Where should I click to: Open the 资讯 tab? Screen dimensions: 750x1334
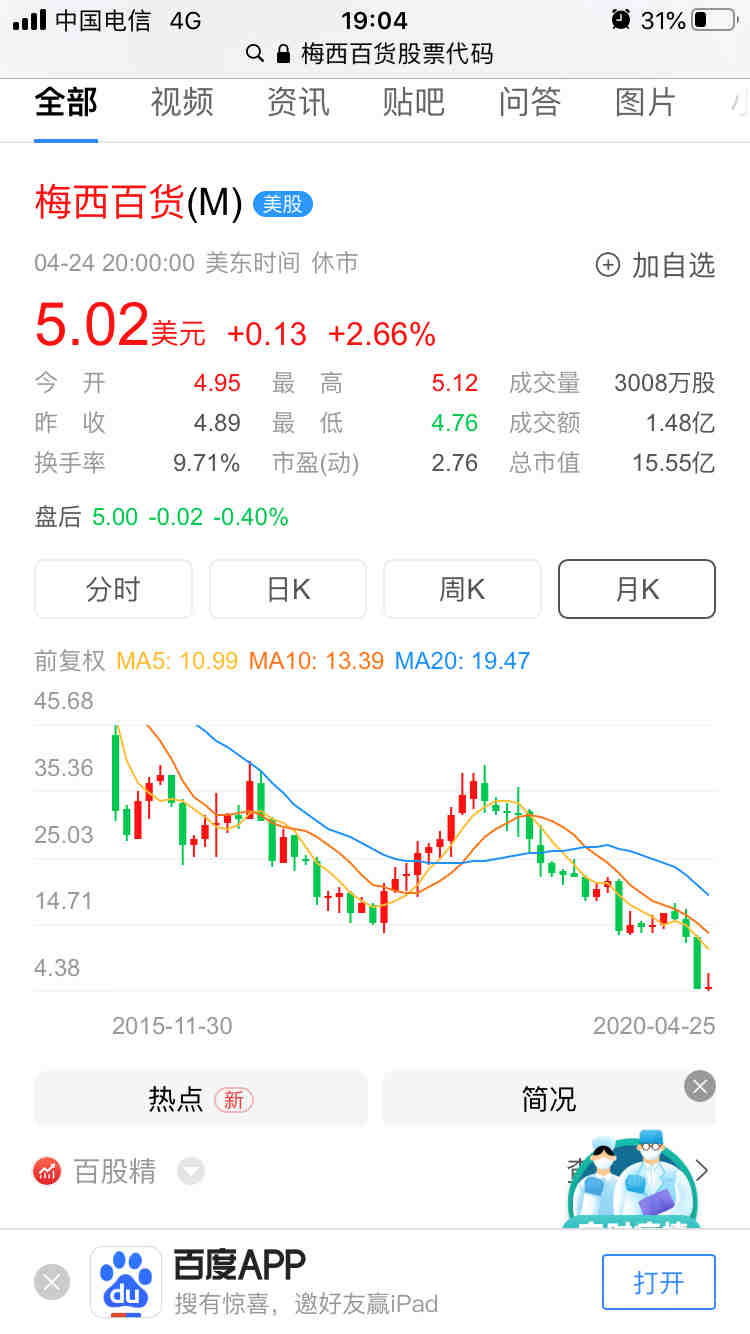point(298,102)
